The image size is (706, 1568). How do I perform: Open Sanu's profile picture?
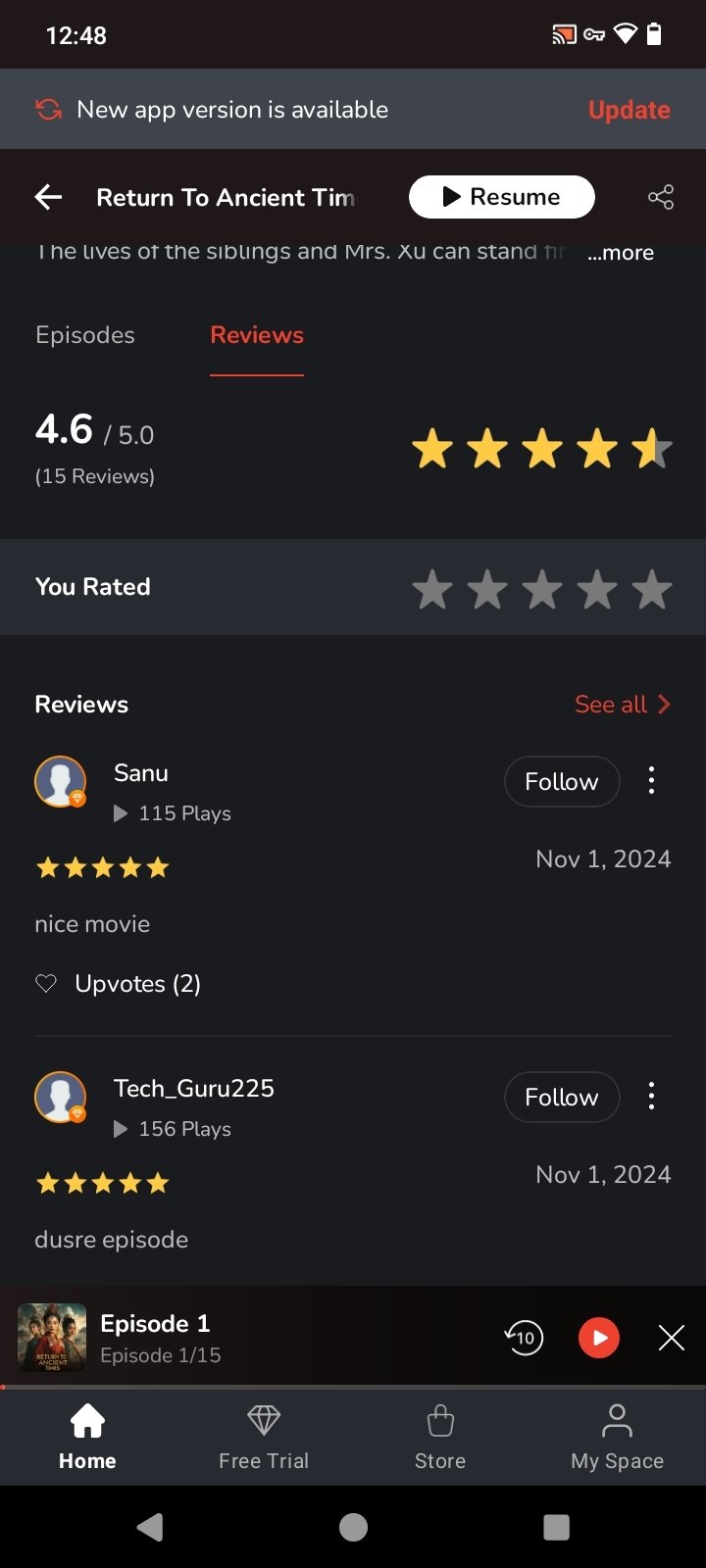point(60,781)
